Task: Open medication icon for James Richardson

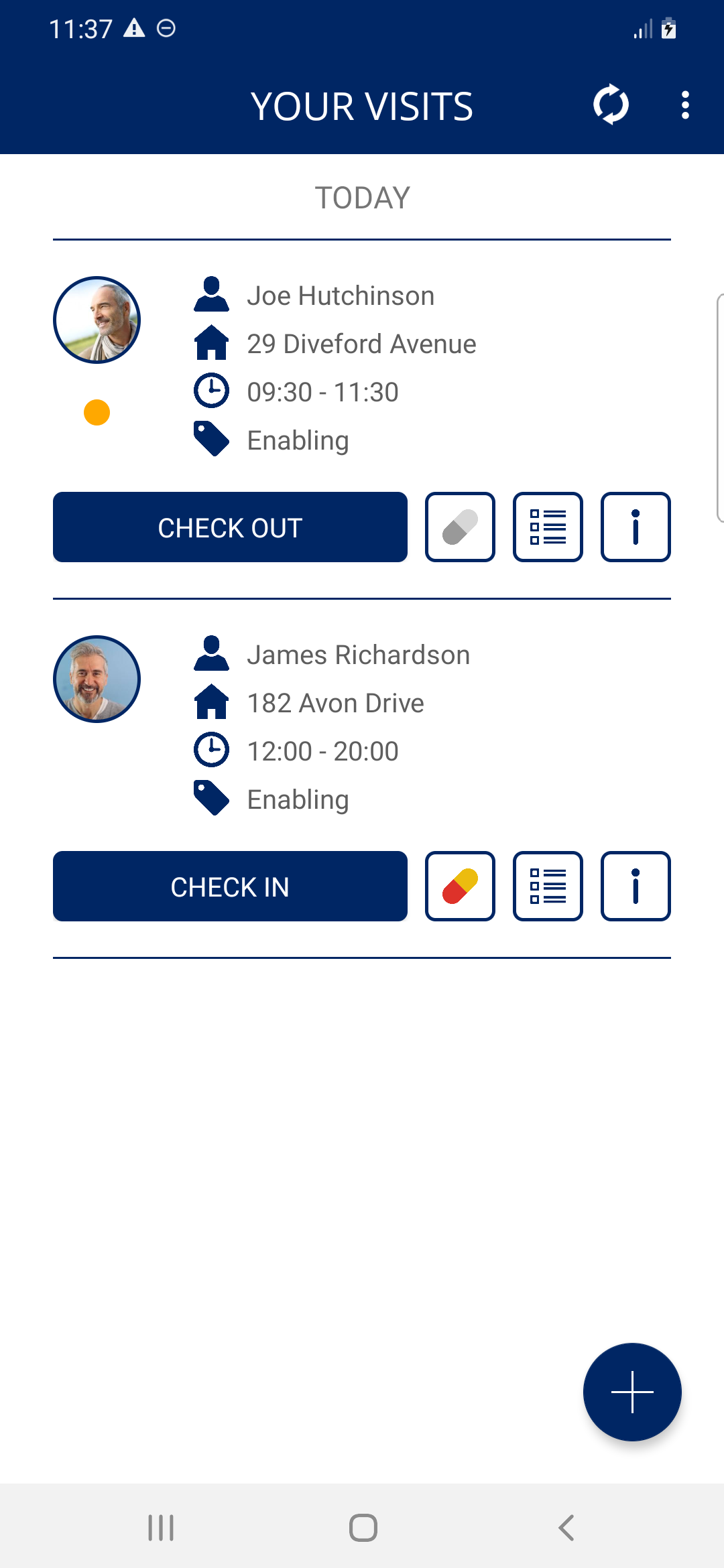Action: click(x=460, y=886)
